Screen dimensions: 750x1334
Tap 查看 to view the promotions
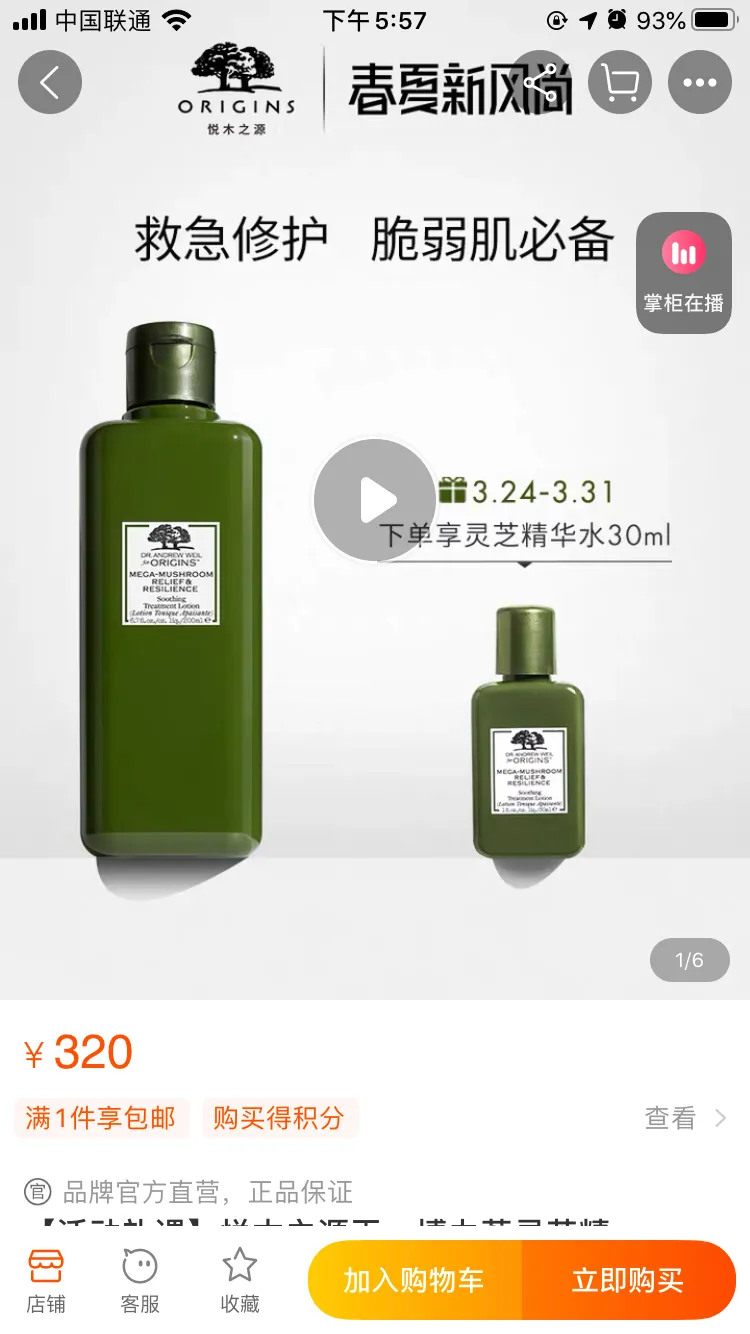coord(685,1118)
